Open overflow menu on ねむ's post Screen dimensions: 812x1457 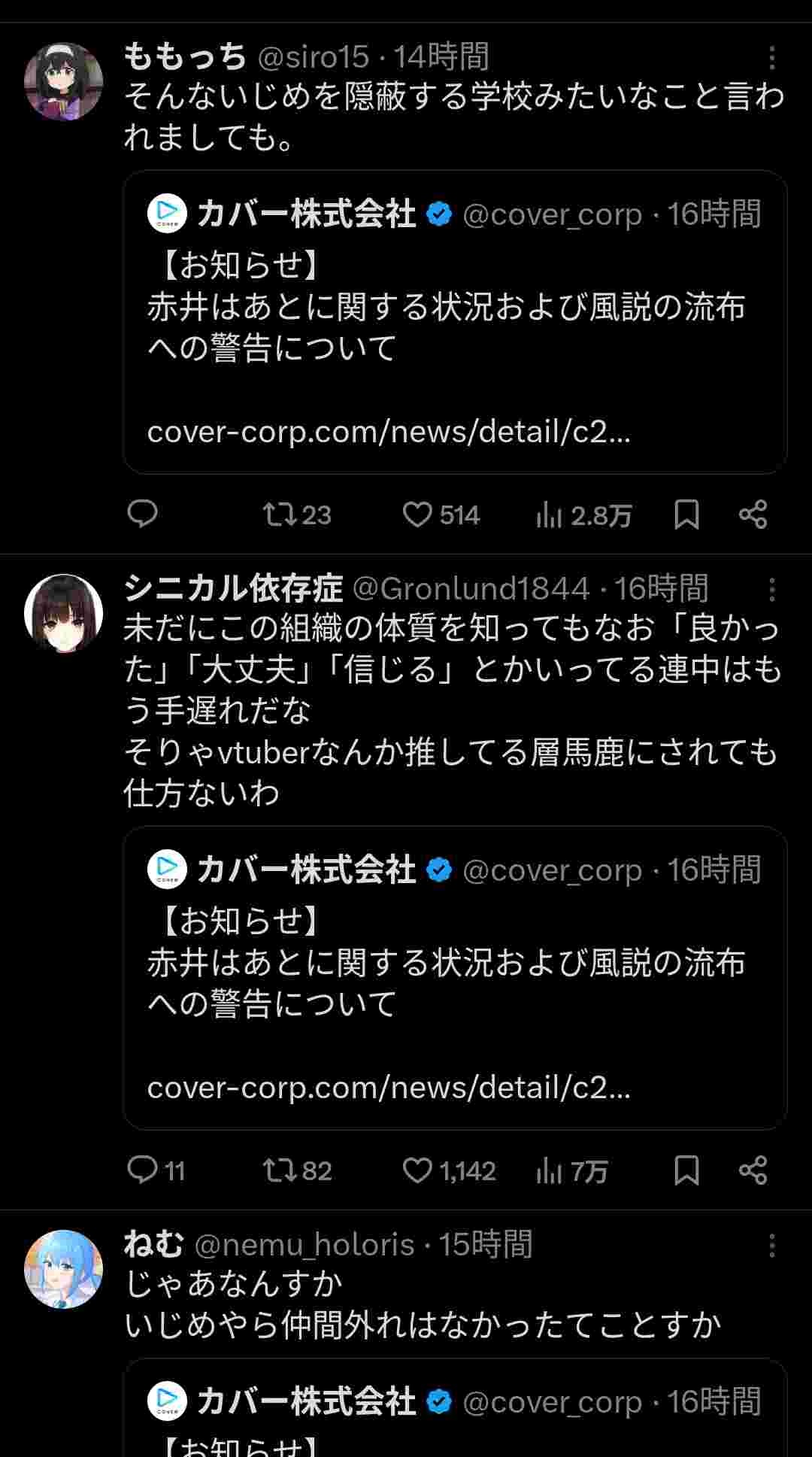(771, 1246)
